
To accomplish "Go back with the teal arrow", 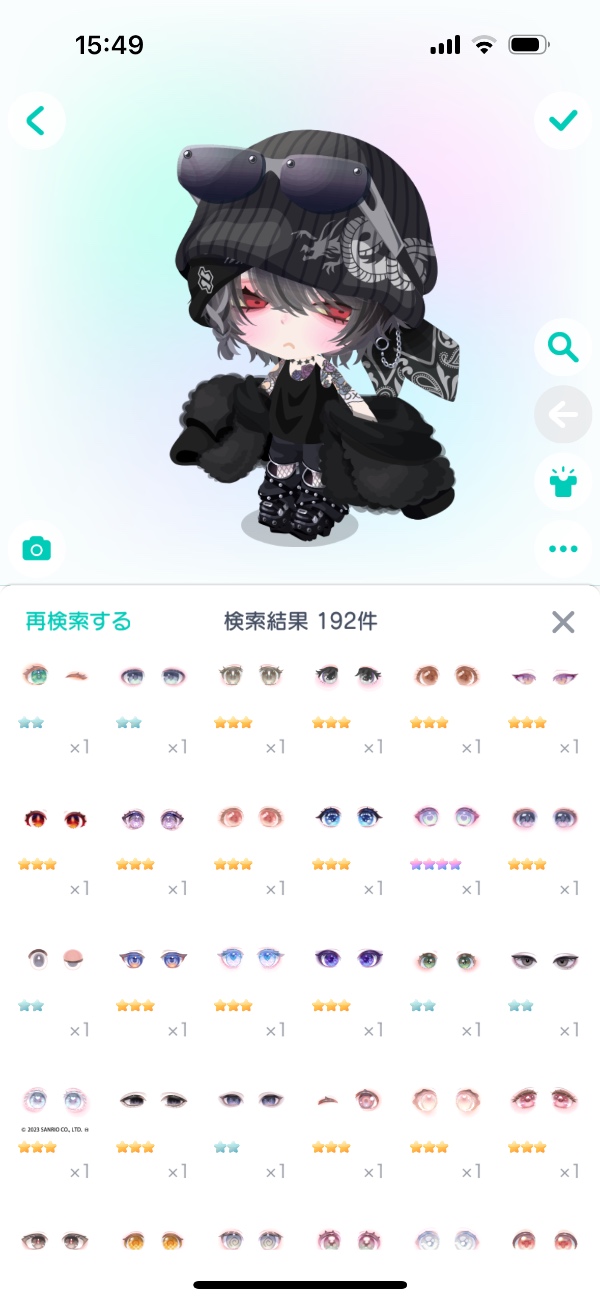I will pos(36,121).
